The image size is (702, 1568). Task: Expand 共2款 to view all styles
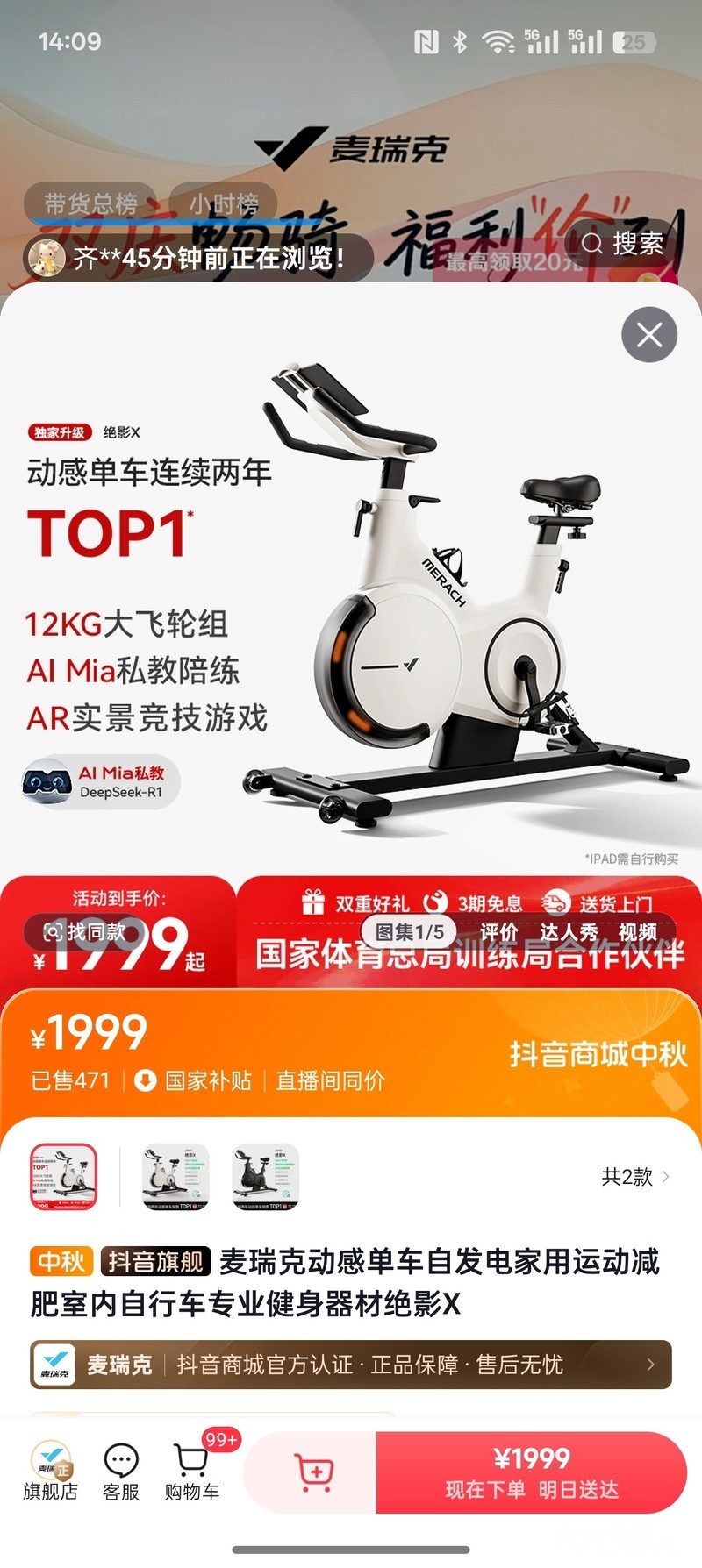point(635,1176)
